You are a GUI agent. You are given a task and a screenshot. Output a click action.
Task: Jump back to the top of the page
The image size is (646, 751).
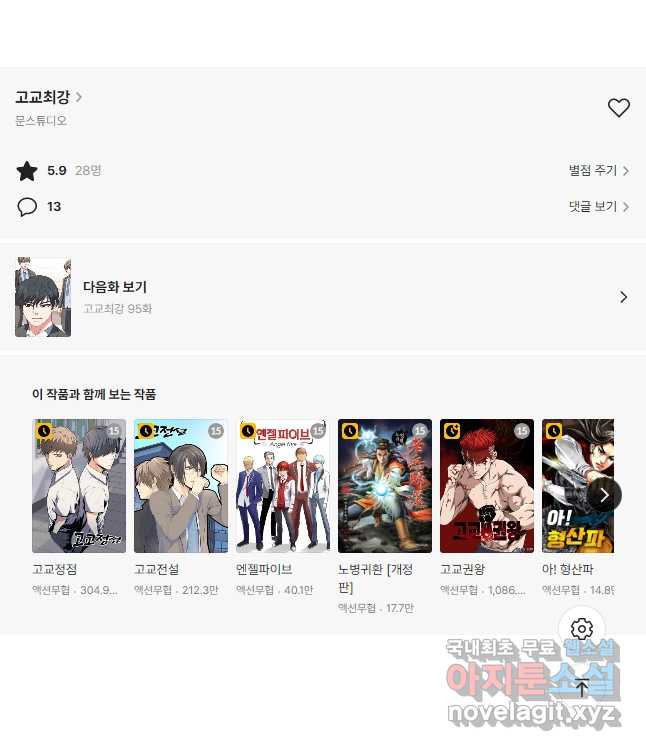[x=582, y=687]
